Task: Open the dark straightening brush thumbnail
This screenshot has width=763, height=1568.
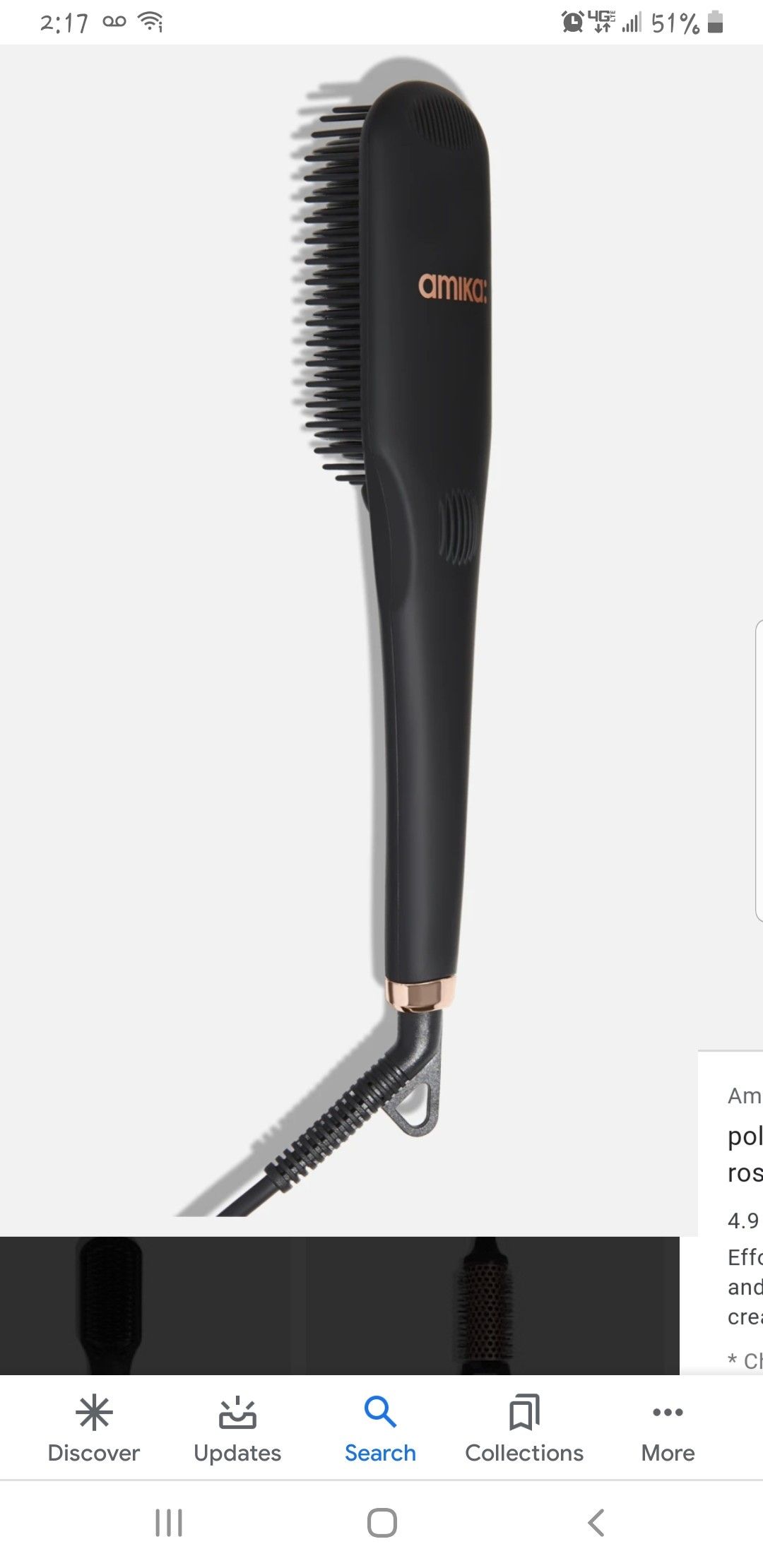Action: pyautogui.click(x=110, y=1305)
